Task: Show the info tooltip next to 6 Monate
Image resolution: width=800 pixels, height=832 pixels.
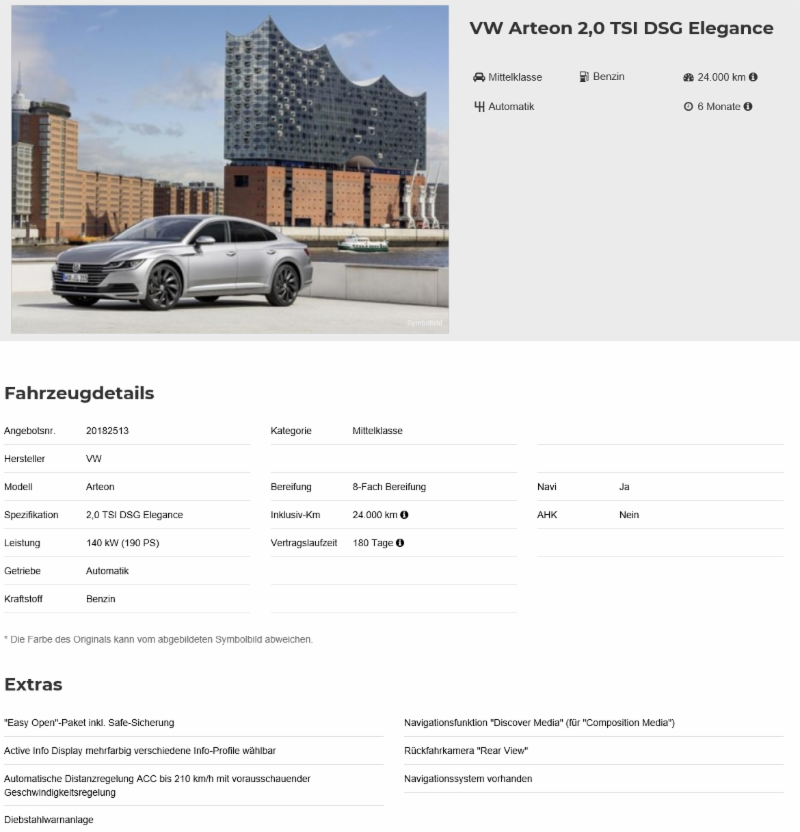Action: click(748, 107)
